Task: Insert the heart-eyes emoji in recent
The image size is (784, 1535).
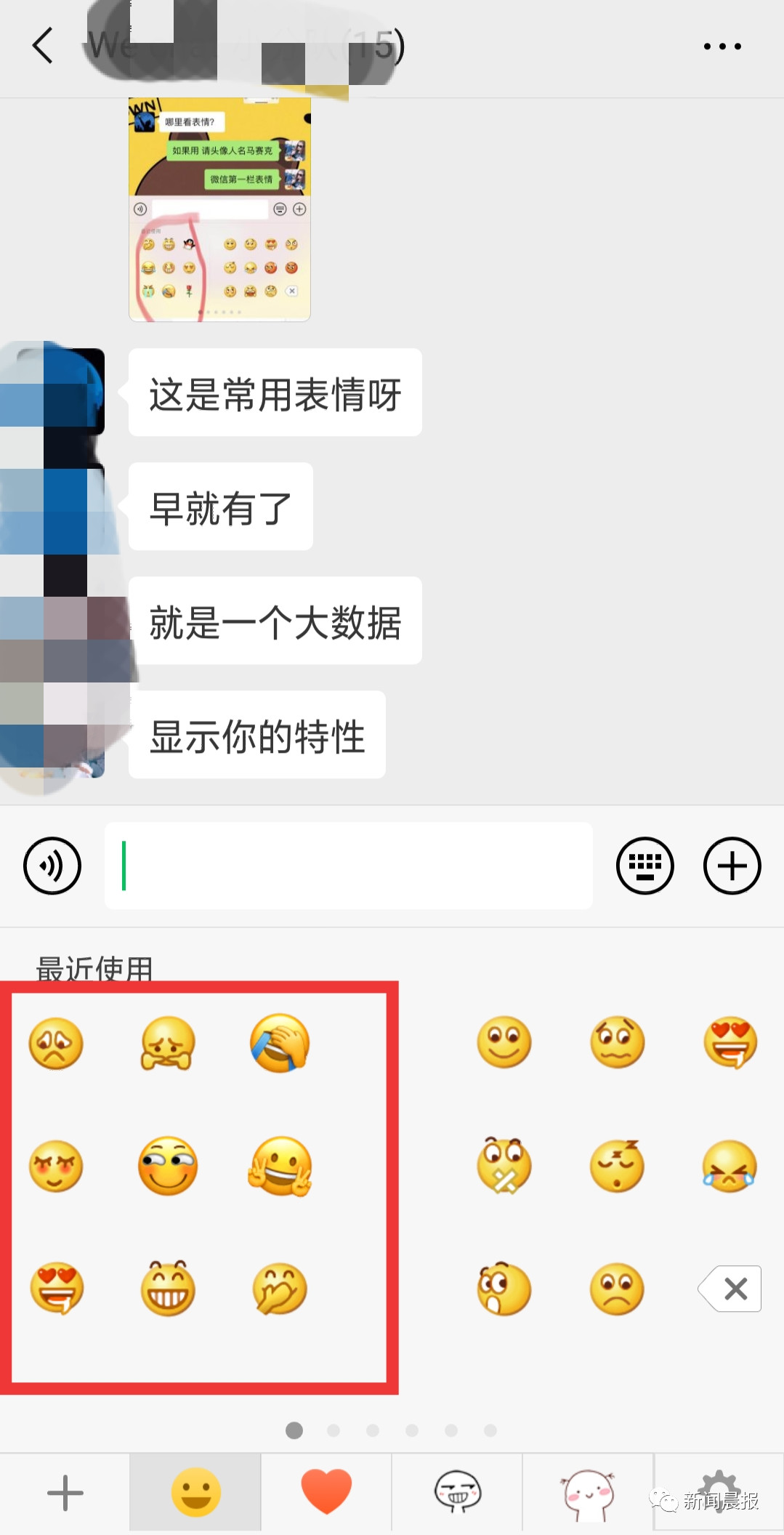Action: pos(57,1289)
